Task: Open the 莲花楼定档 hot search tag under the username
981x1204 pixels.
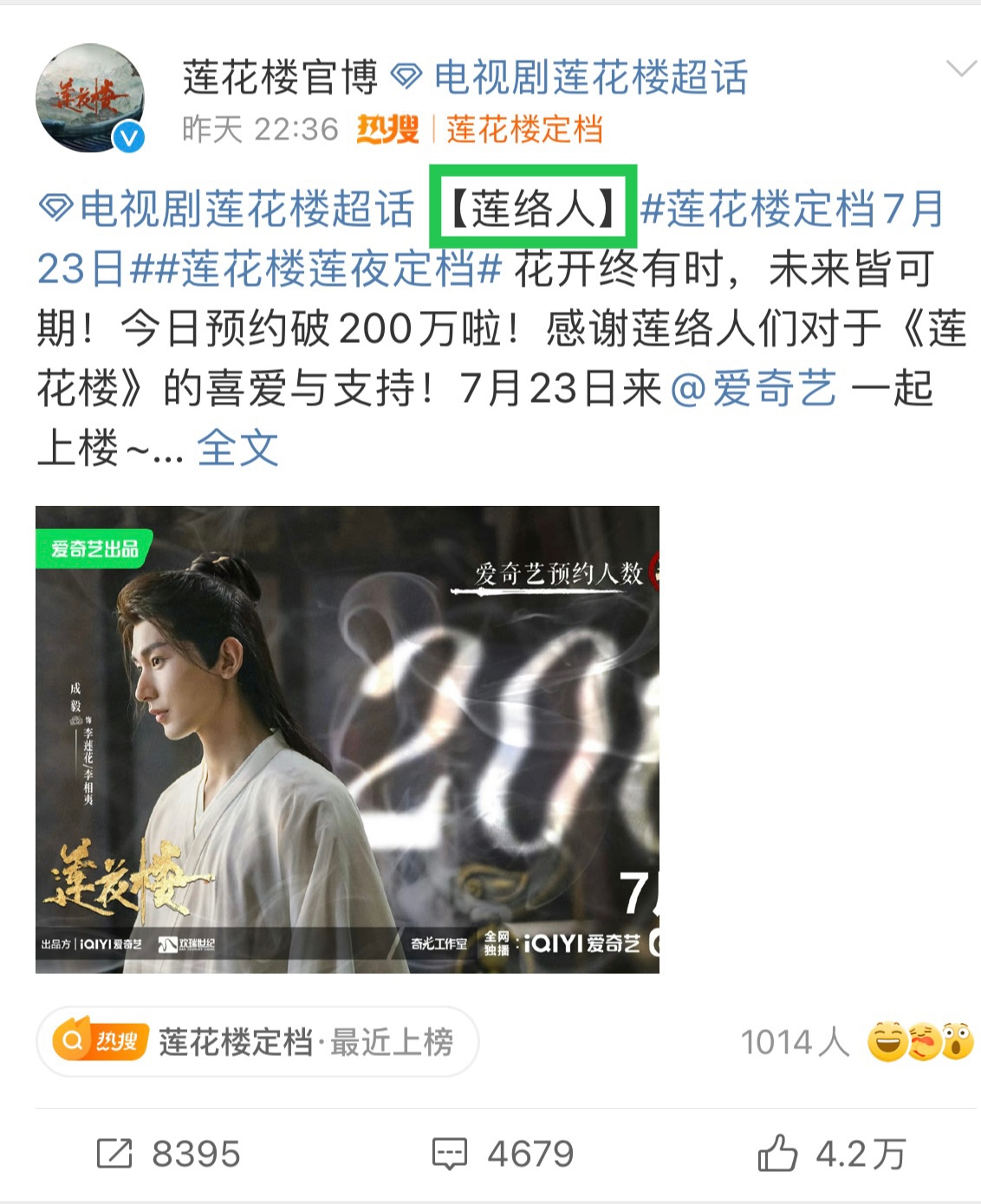Action: [524, 130]
